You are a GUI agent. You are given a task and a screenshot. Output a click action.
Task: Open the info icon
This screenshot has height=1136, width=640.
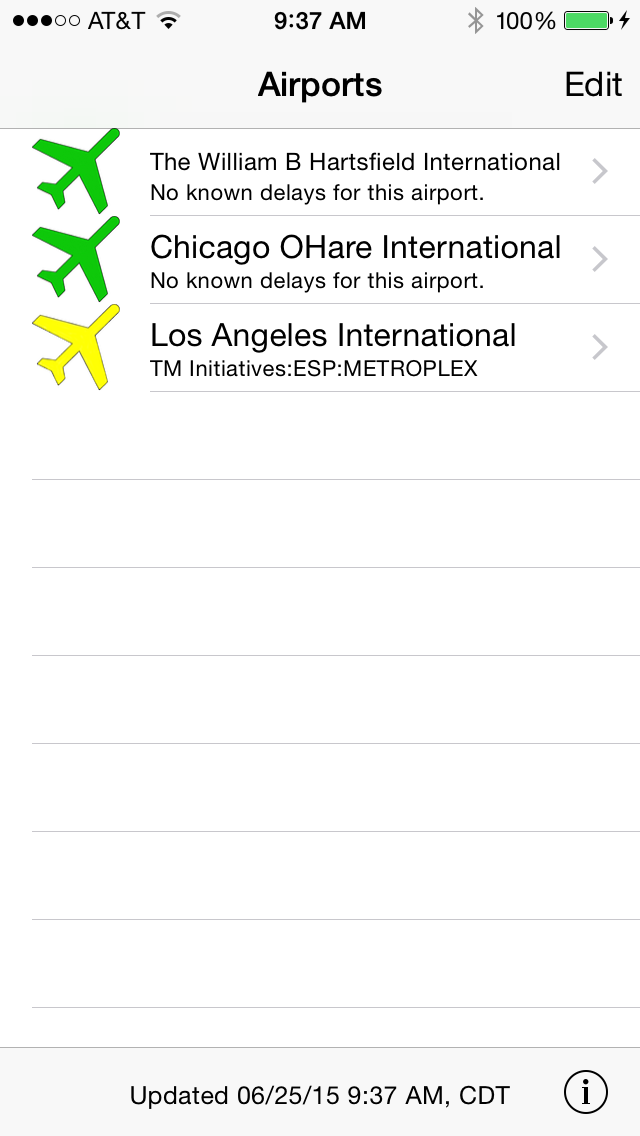(586, 1093)
